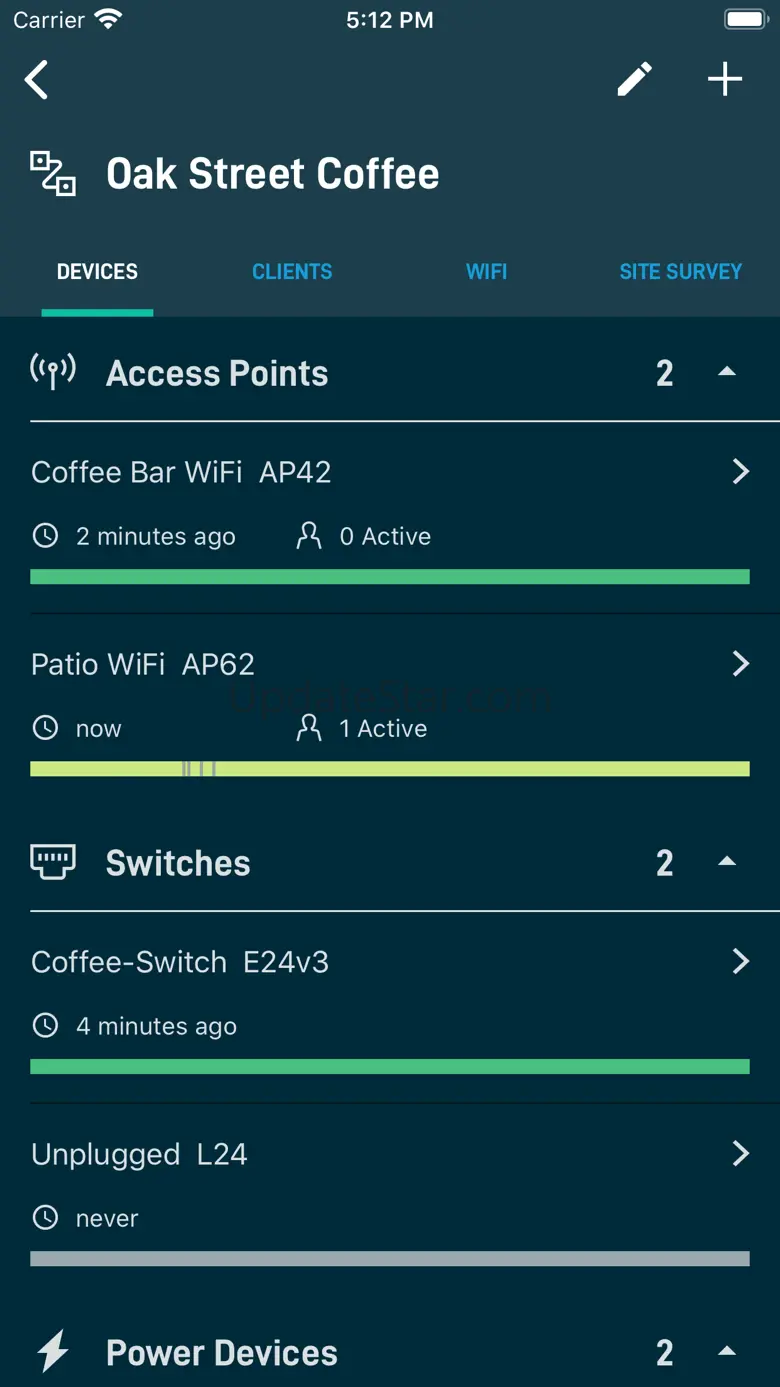Image resolution: width=780 pixels, height=1387 pixels.
Task: Show the Devices tab
Action: [97, 272]
